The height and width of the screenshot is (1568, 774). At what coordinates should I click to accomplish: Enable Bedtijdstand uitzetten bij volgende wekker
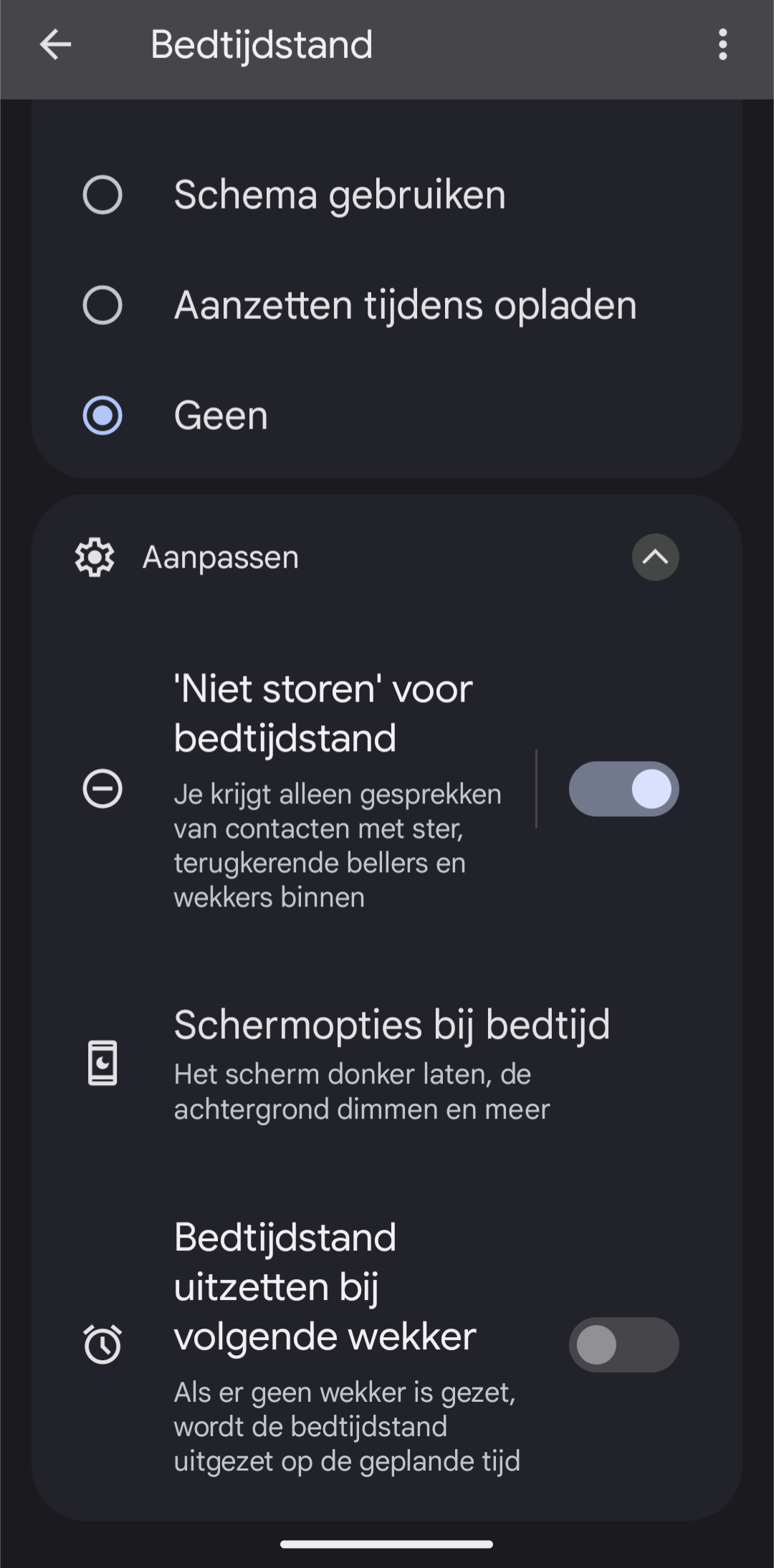(x=623, y=1344)
